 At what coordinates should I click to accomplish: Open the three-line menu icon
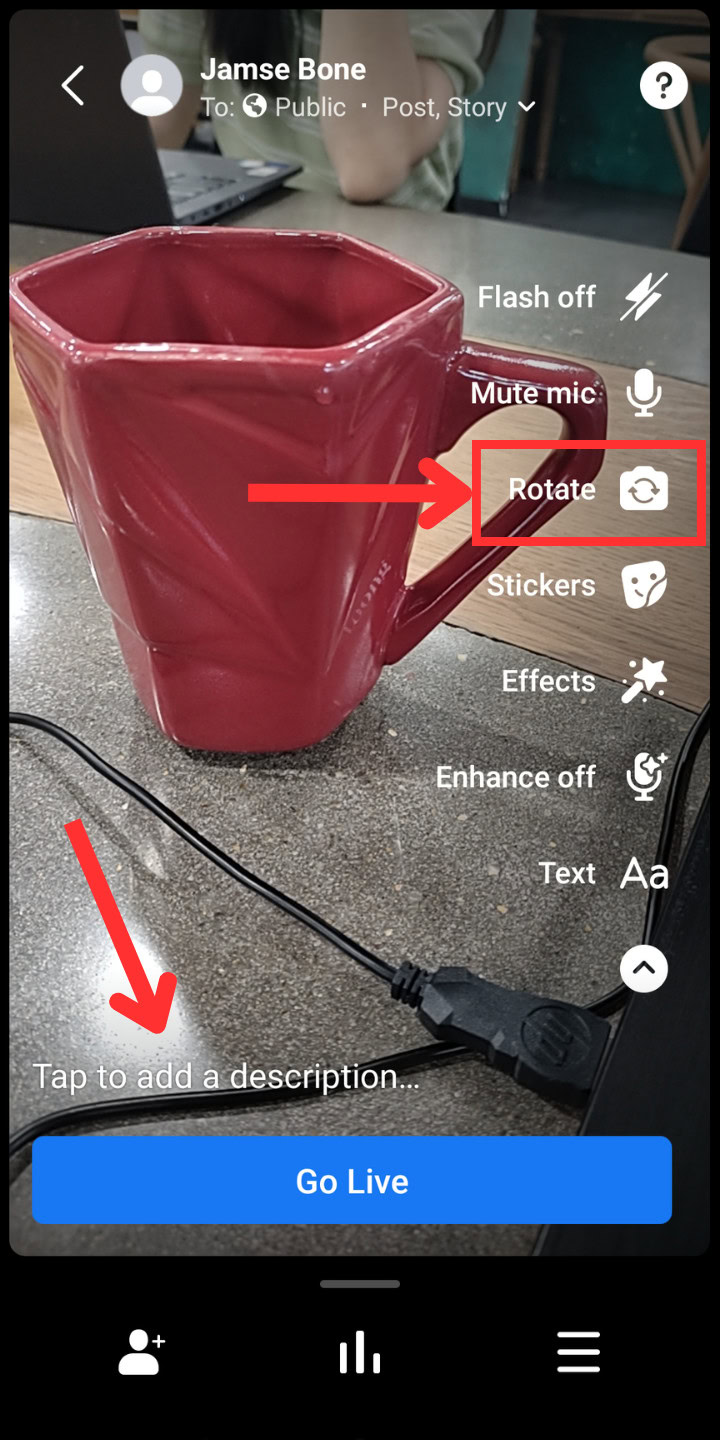579,1353
